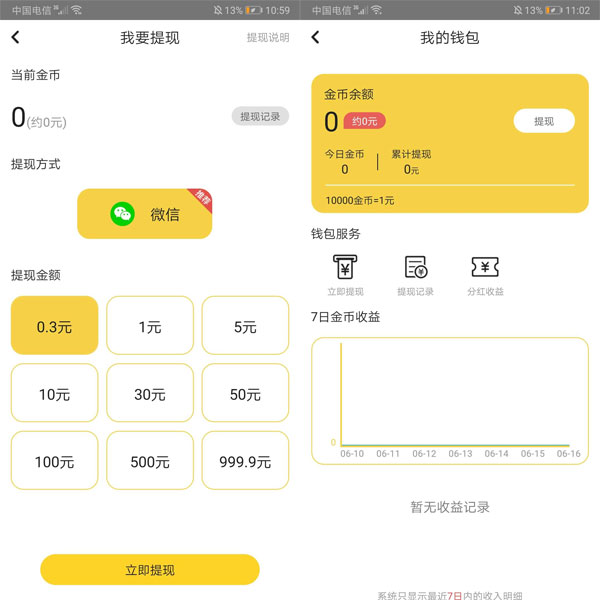The height and width of the screenshot is (600, 600).
Task: Tap the yellow 立即提现 button
Action: click(x=149, y=570)
